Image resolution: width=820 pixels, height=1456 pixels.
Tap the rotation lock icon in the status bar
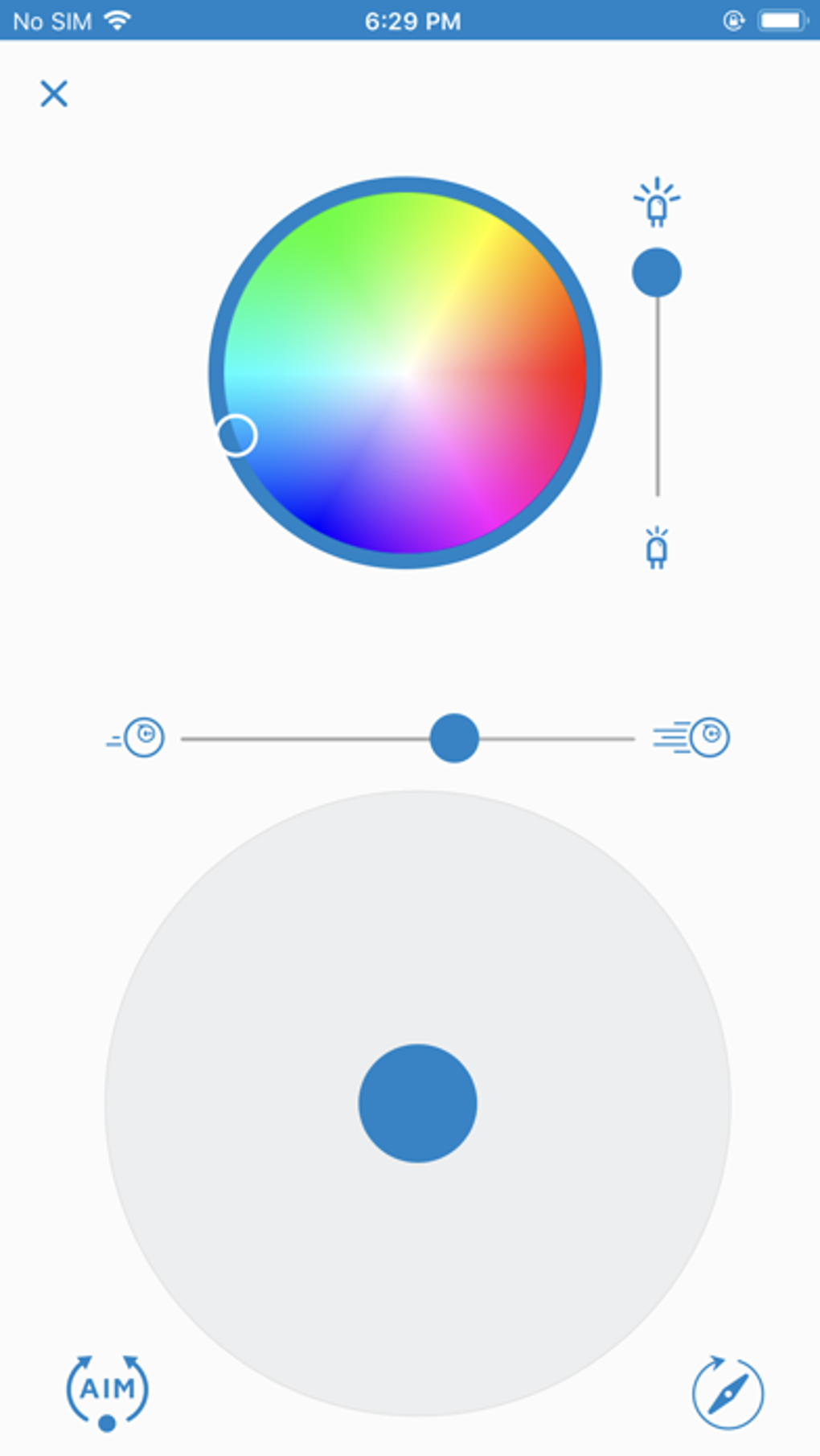coord(732,19)
